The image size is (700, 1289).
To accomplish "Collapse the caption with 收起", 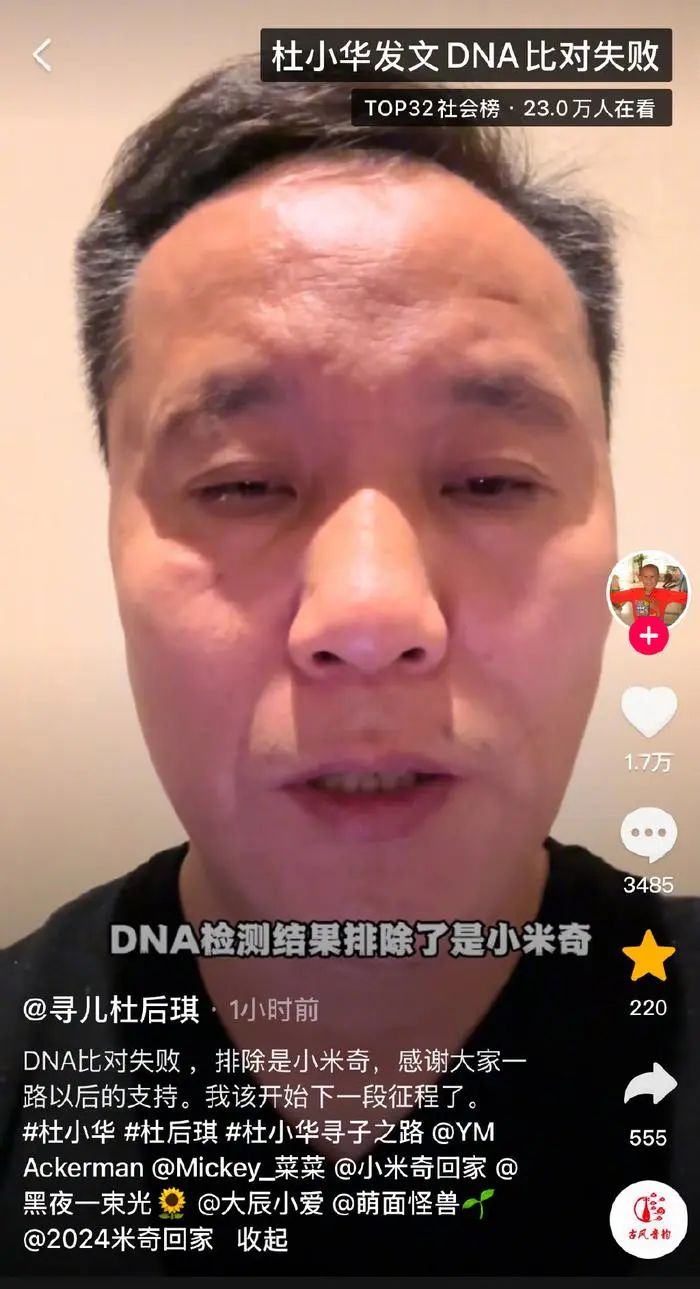I will pyautogui.click(x=262, y=1239).
